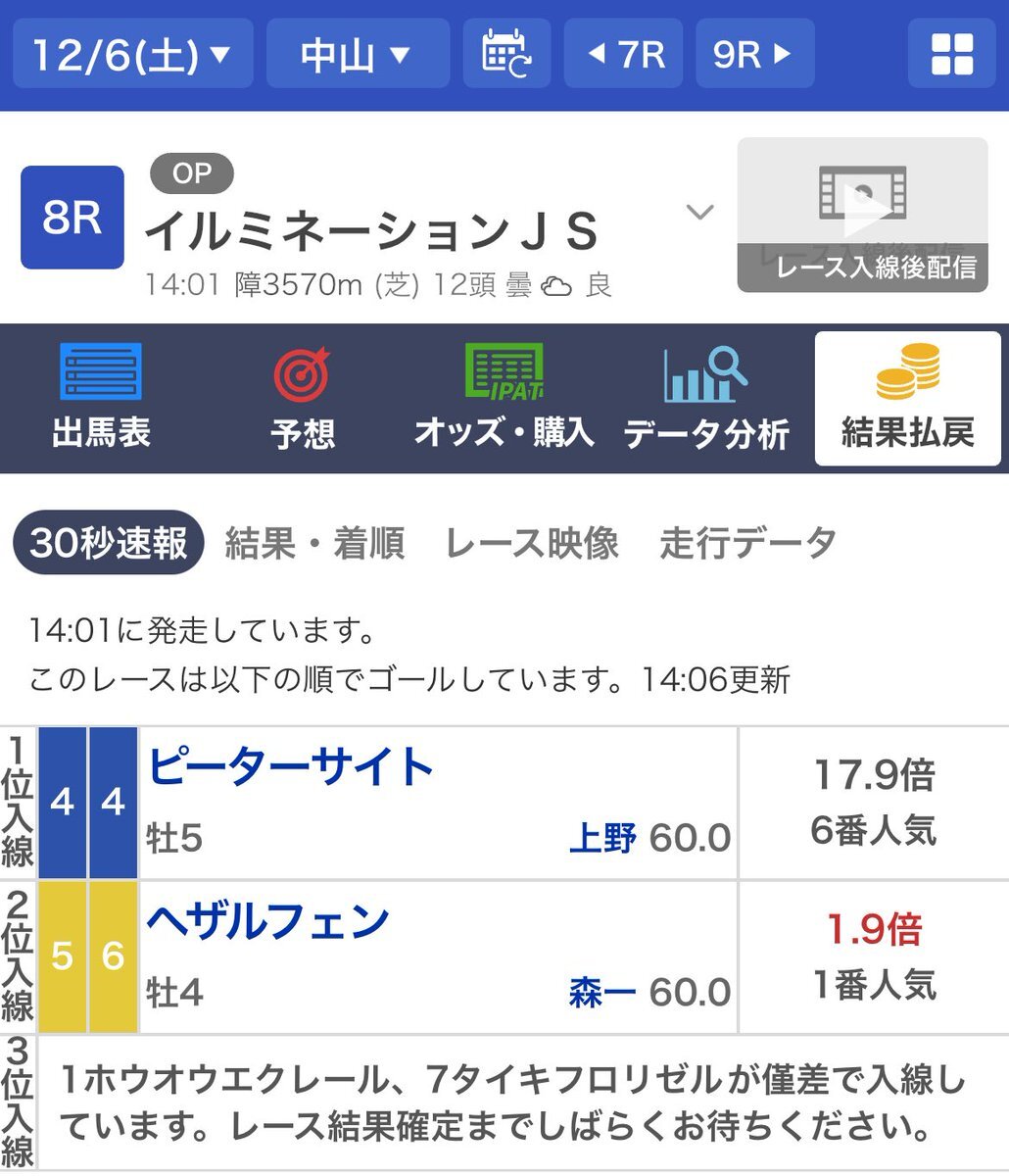The width and height of the screenshot is (1009, 1176).
Task: Play the レース入線後配信 race video
Action: coord(862,211)
